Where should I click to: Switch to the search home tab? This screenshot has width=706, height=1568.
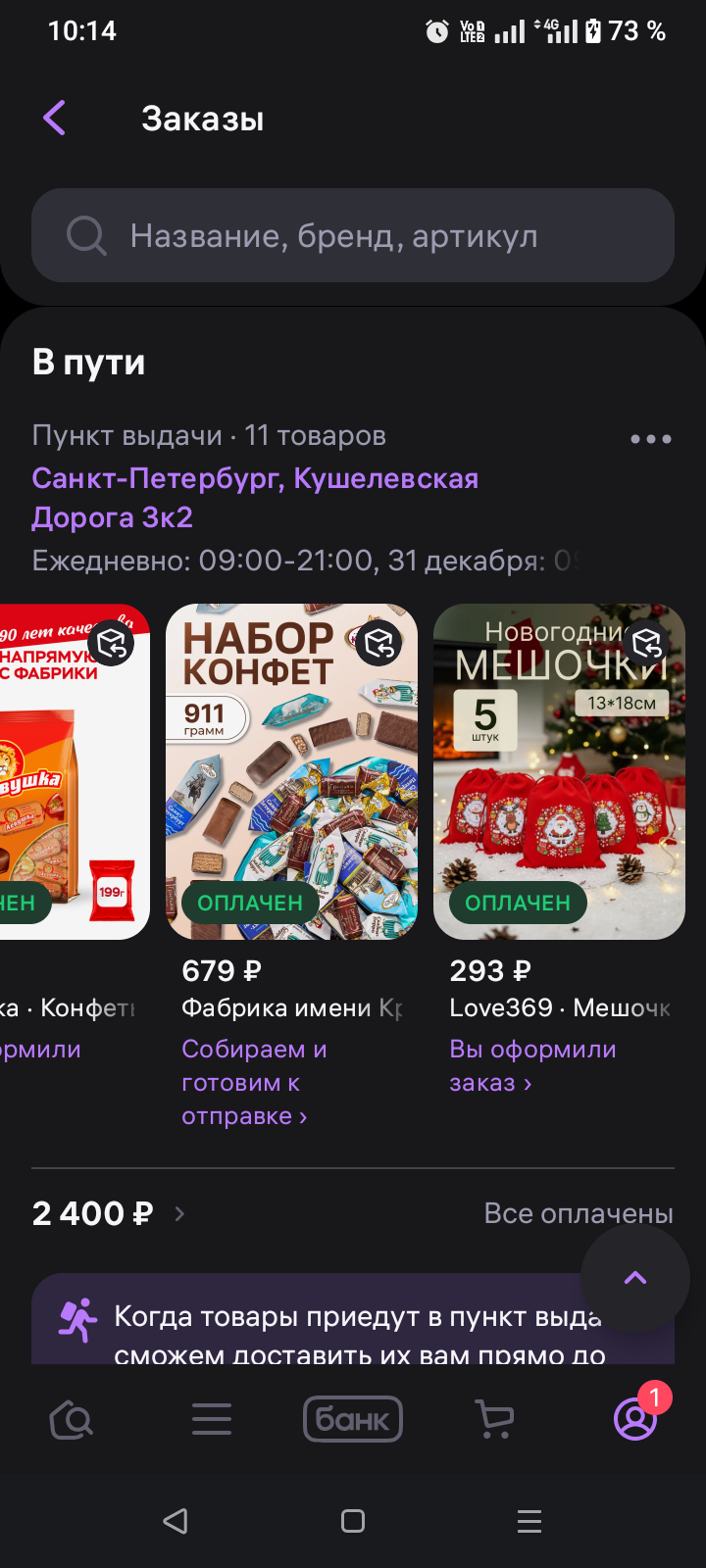coord(72,1419)
